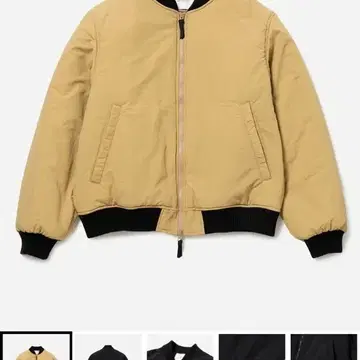View the black zipper close-up thumbnail
Screen dimensions: 360x360
324,347
